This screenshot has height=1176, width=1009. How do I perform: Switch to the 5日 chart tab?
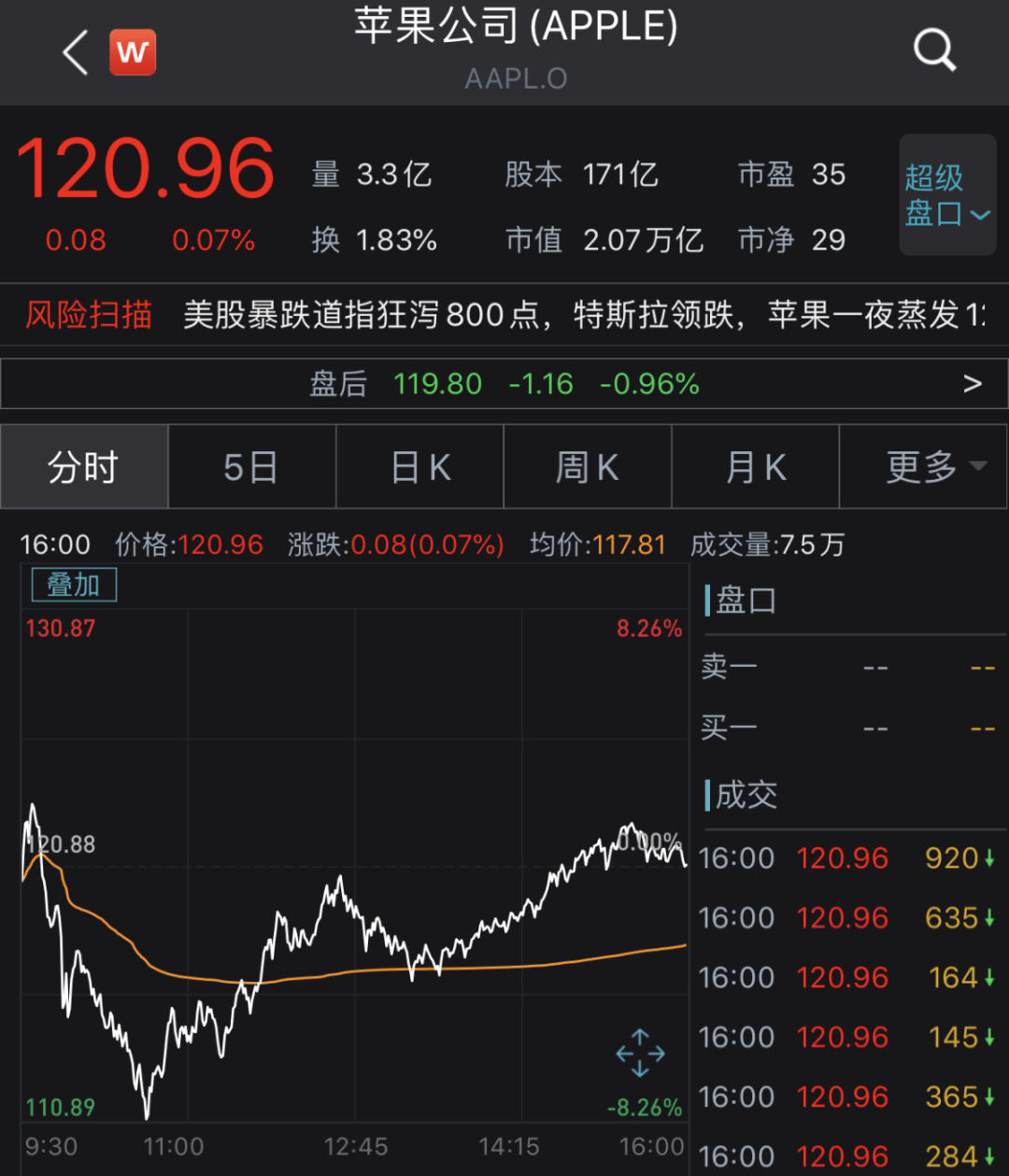coord(251,467)
